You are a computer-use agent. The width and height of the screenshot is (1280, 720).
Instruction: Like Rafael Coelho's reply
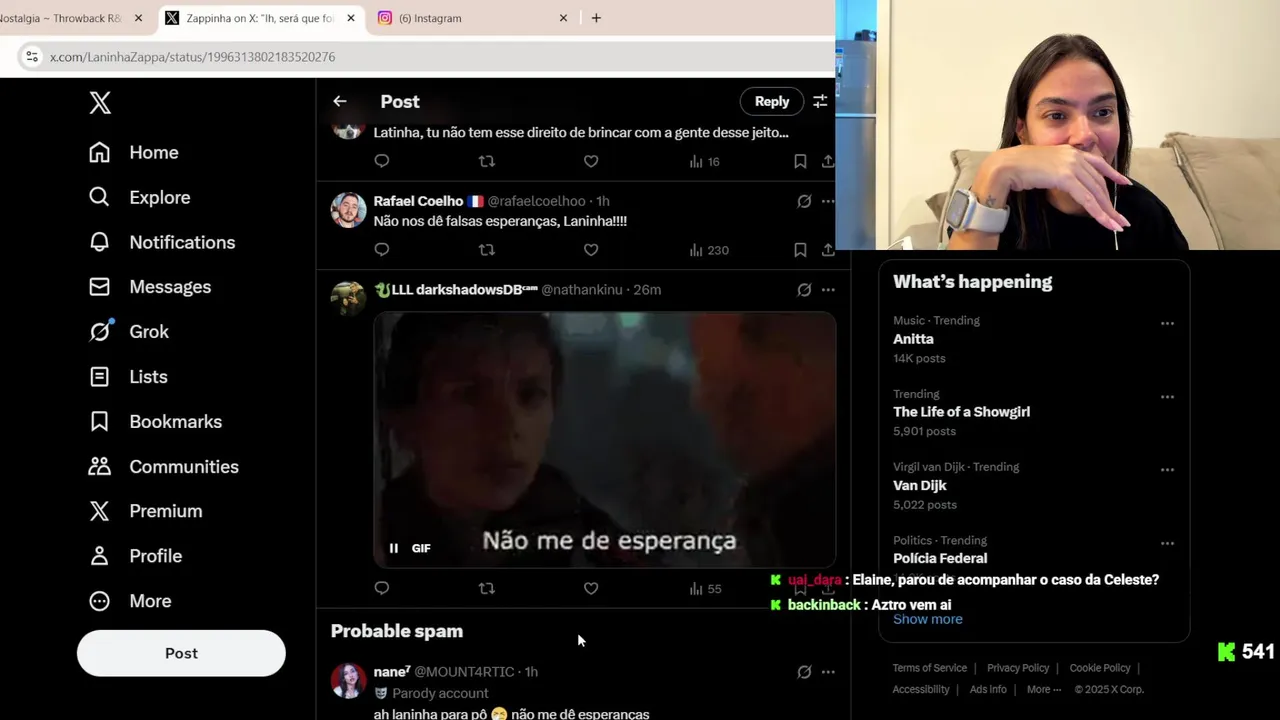(x=591, y=250)
